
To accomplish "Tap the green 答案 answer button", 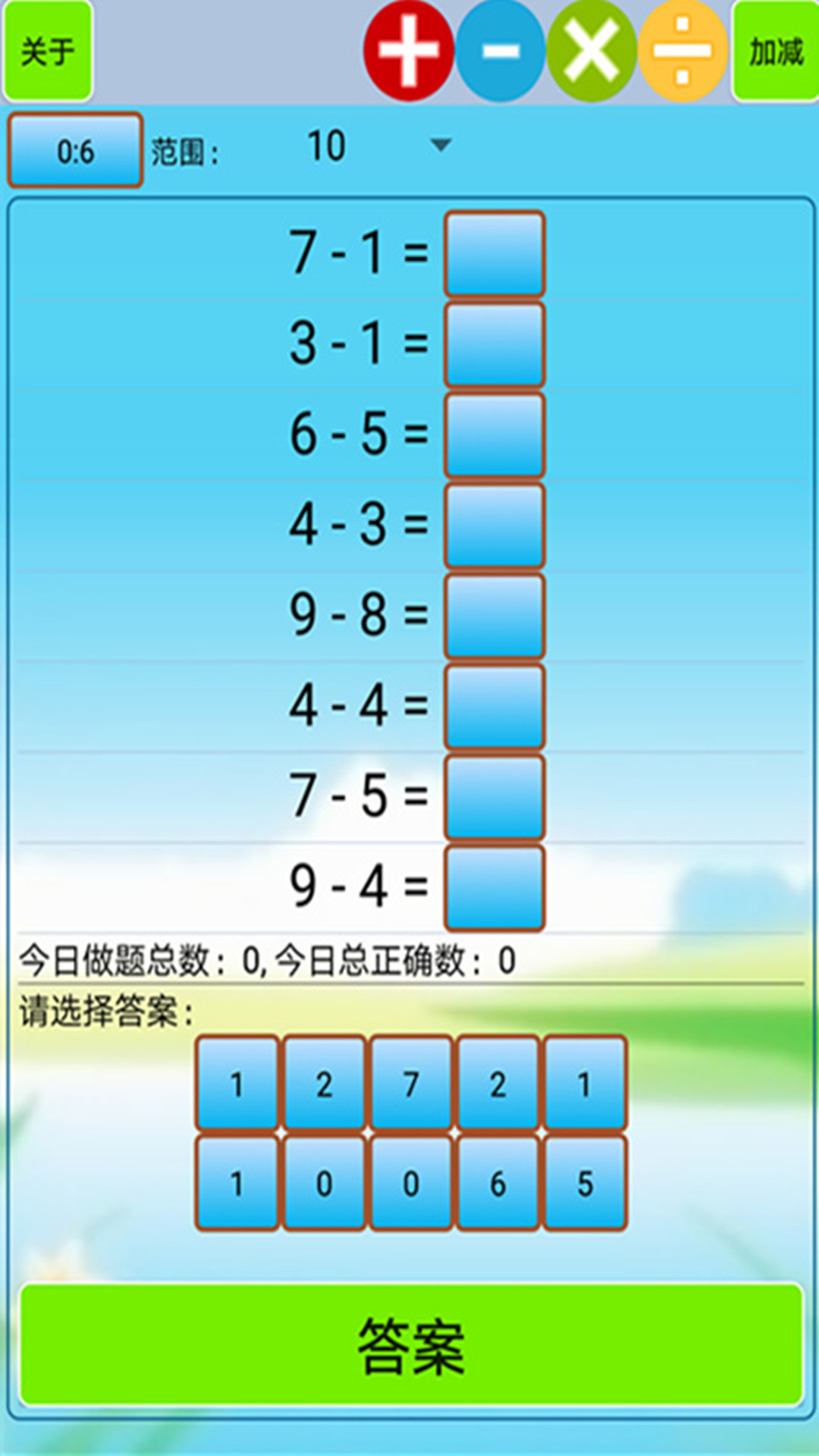I will tap(410, 1345).
